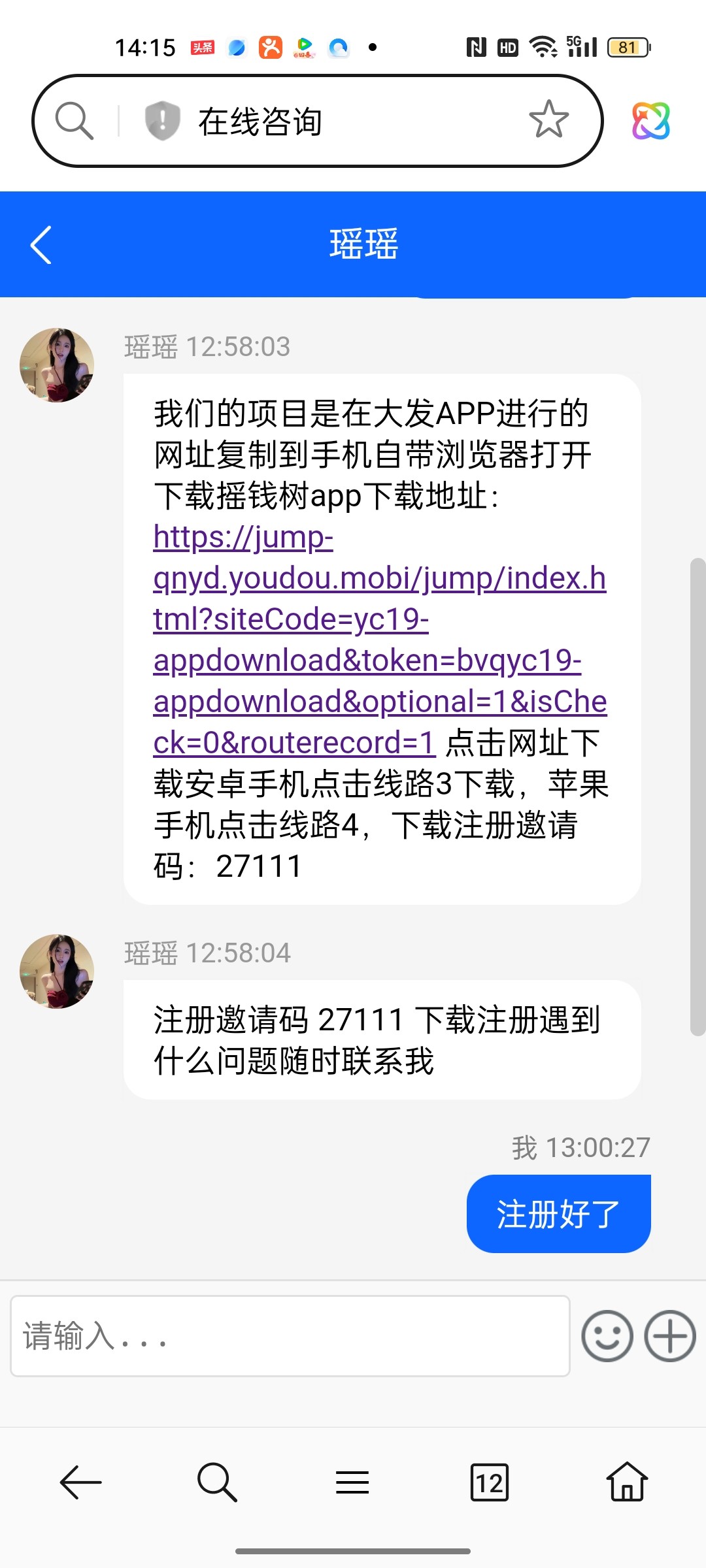Focus the 请输入 message field
Screen dimensions: 706x1568
[x=290, y=1336]
